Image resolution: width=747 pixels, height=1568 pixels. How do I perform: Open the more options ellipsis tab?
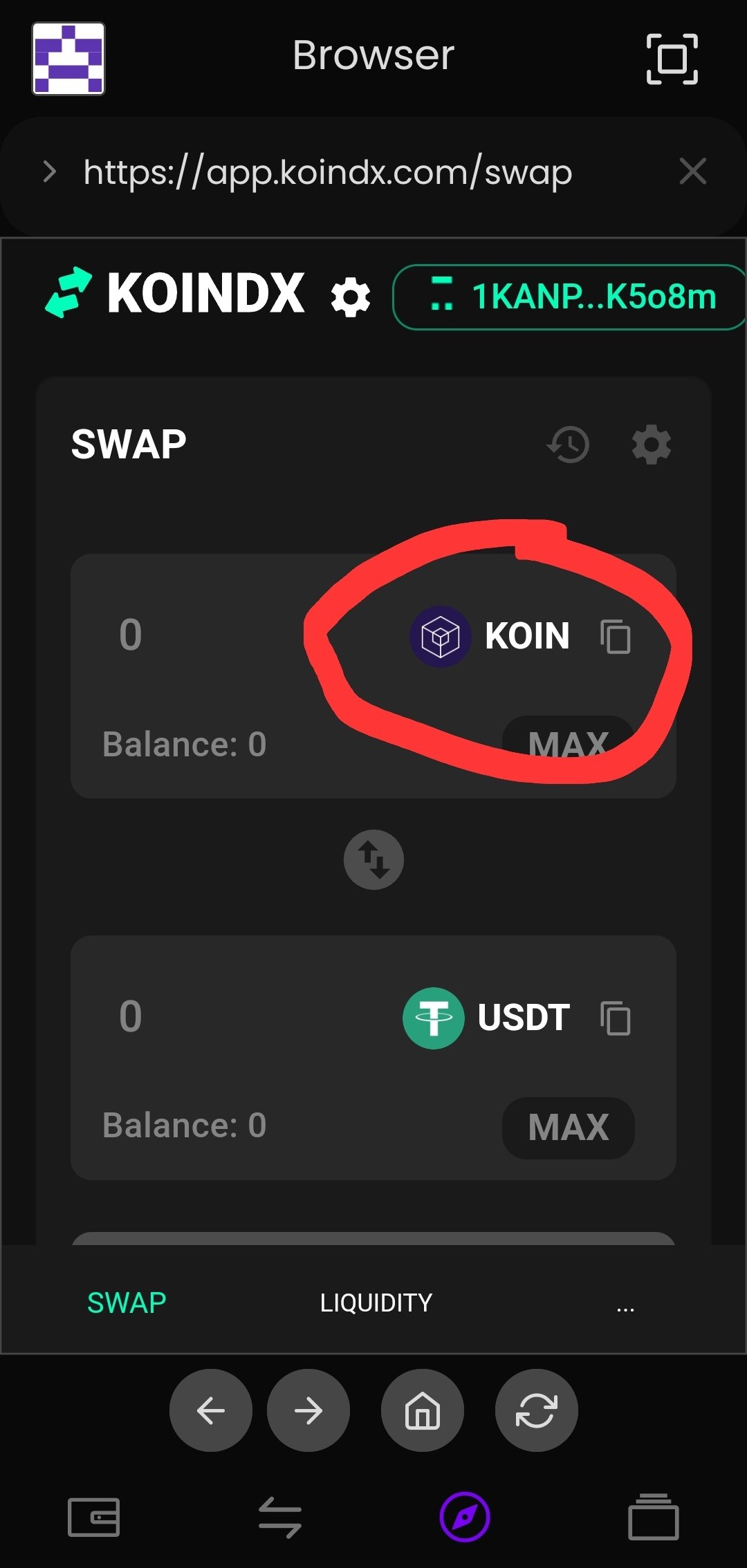tap(625, 1305)
